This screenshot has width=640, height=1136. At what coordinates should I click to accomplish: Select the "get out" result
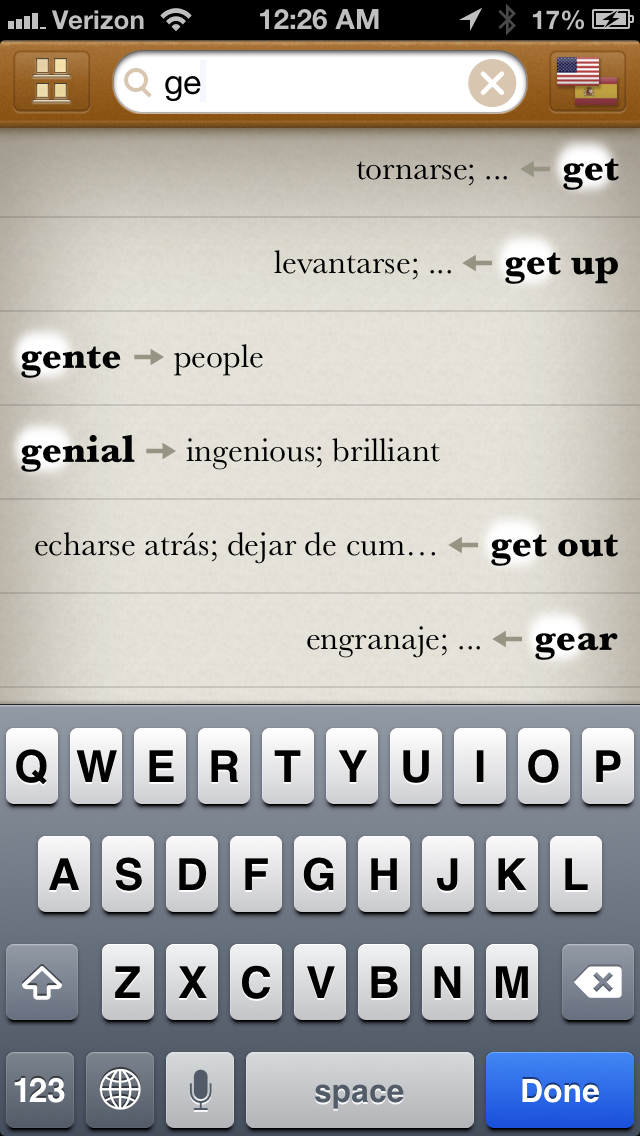click(320, 546)
